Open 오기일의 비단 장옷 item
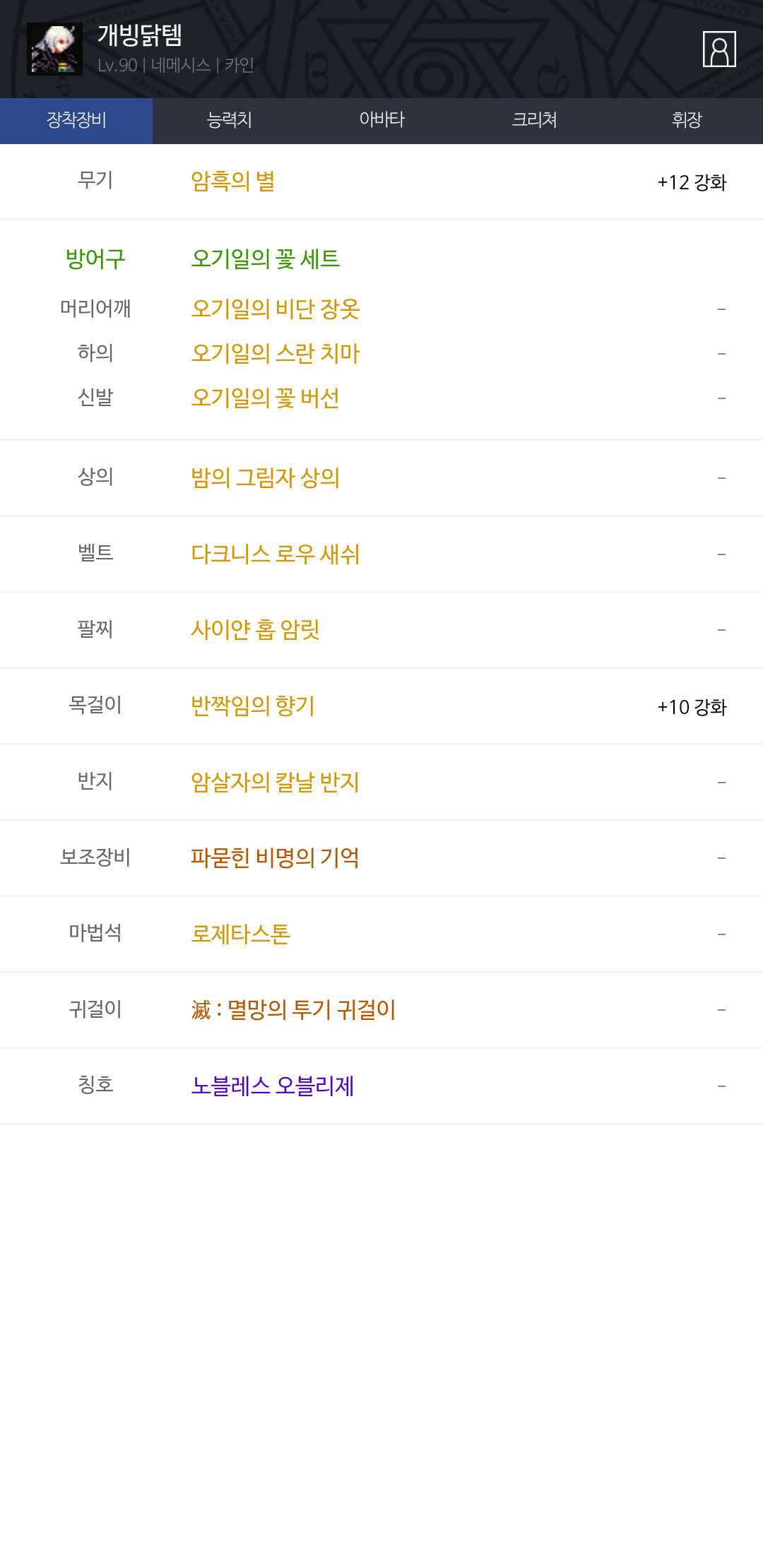Screen dimensions: 763x1568 [x=276, y=309]
